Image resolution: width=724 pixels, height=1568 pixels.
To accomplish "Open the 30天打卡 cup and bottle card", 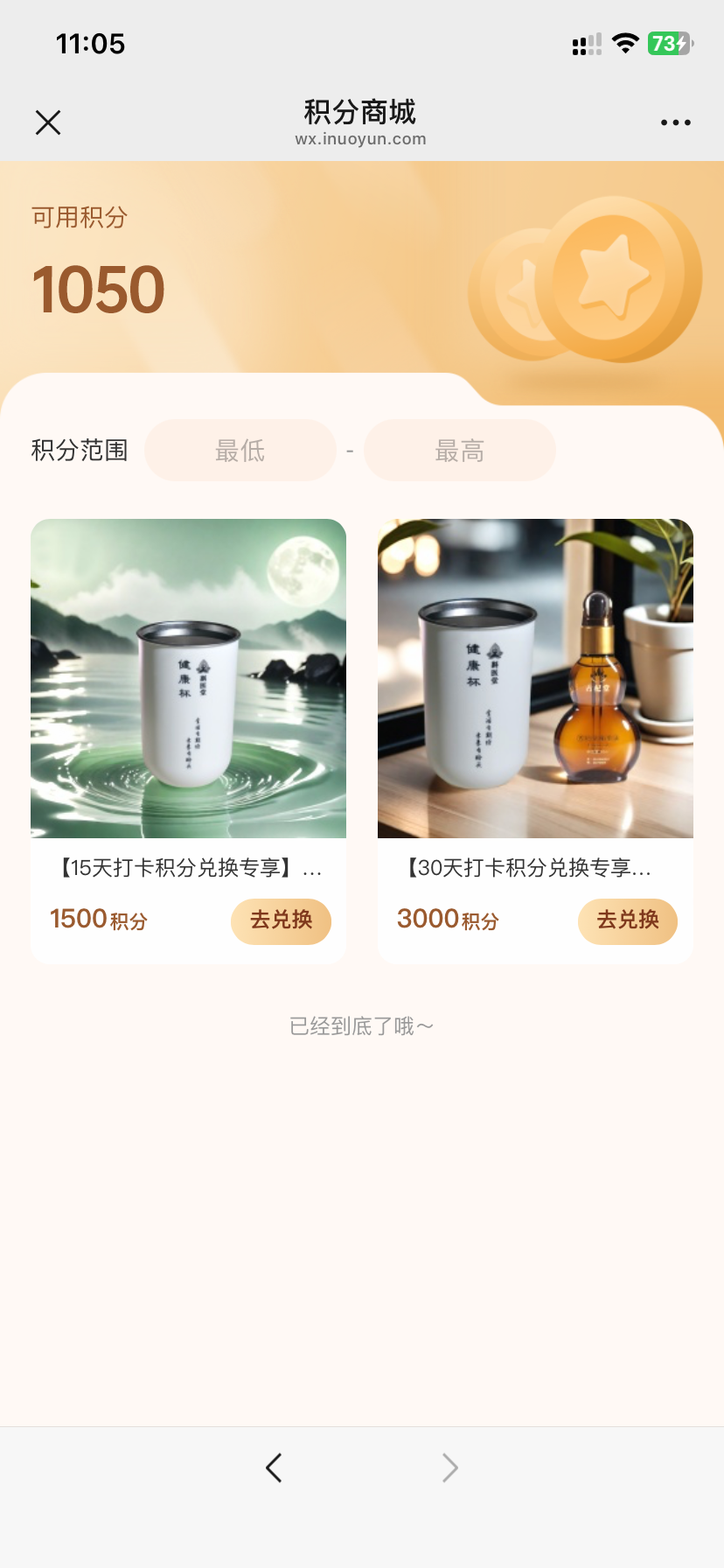I will tap(535, 741).
